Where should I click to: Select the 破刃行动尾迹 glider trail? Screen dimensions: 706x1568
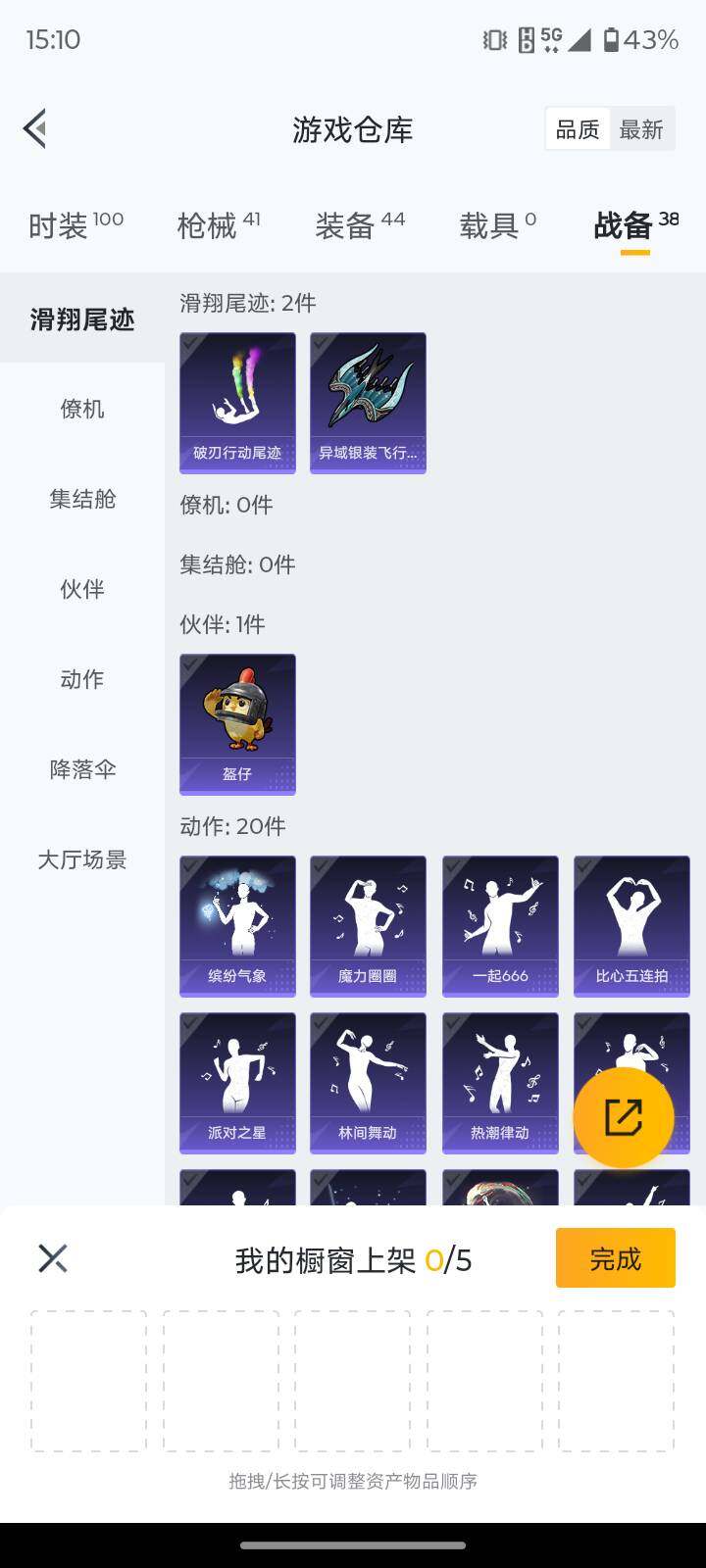point(236,402)
